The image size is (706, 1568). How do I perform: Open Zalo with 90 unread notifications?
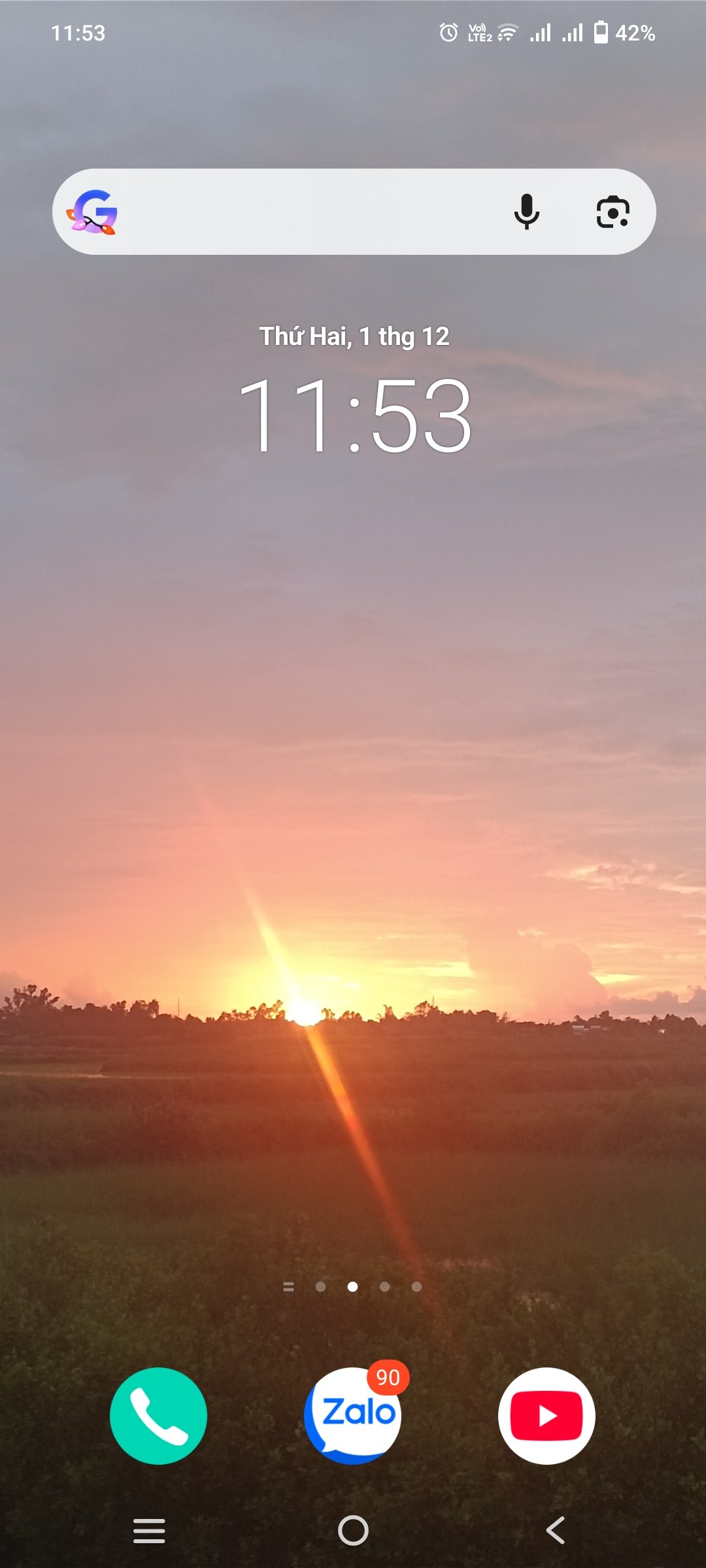(353, 1416)
